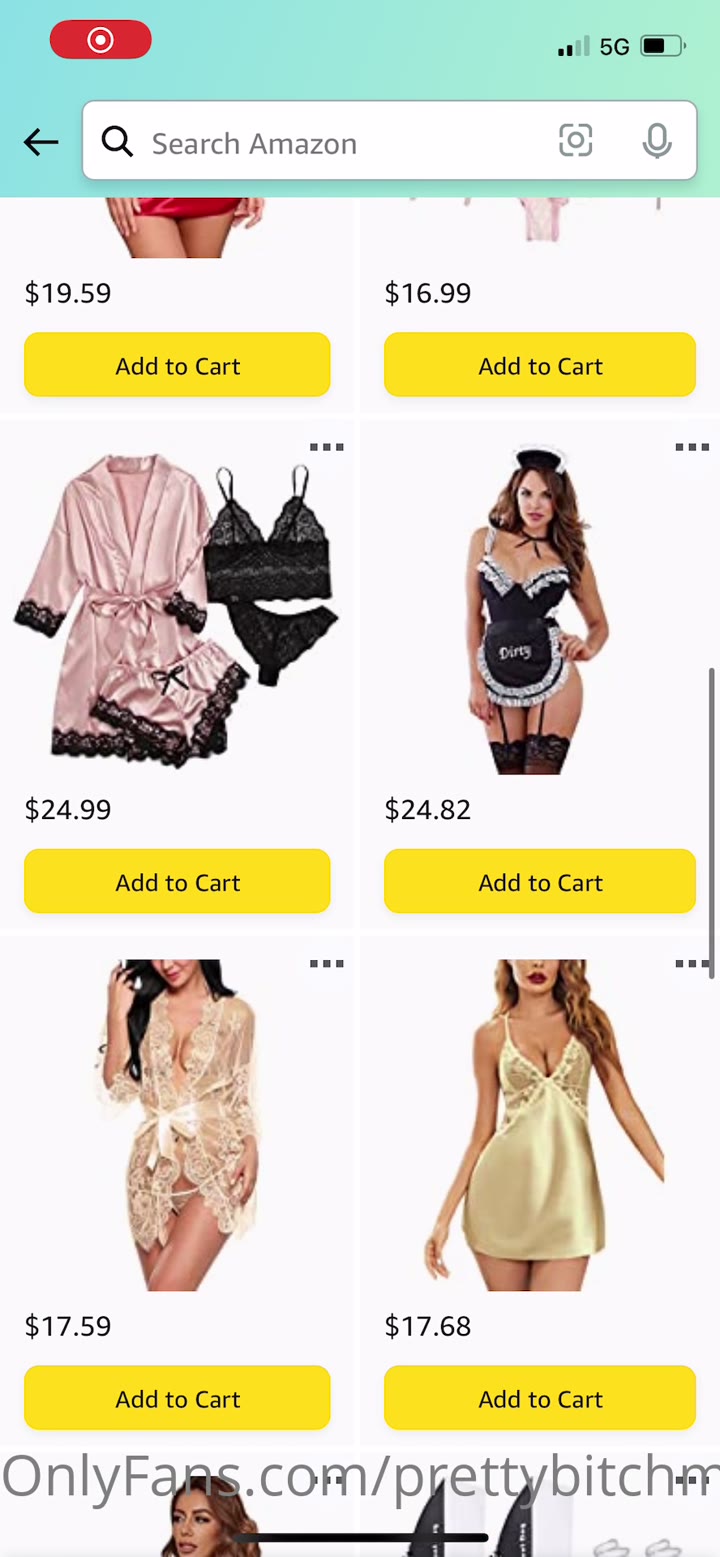Add the $16.99 item to cart

click(540, 366)
